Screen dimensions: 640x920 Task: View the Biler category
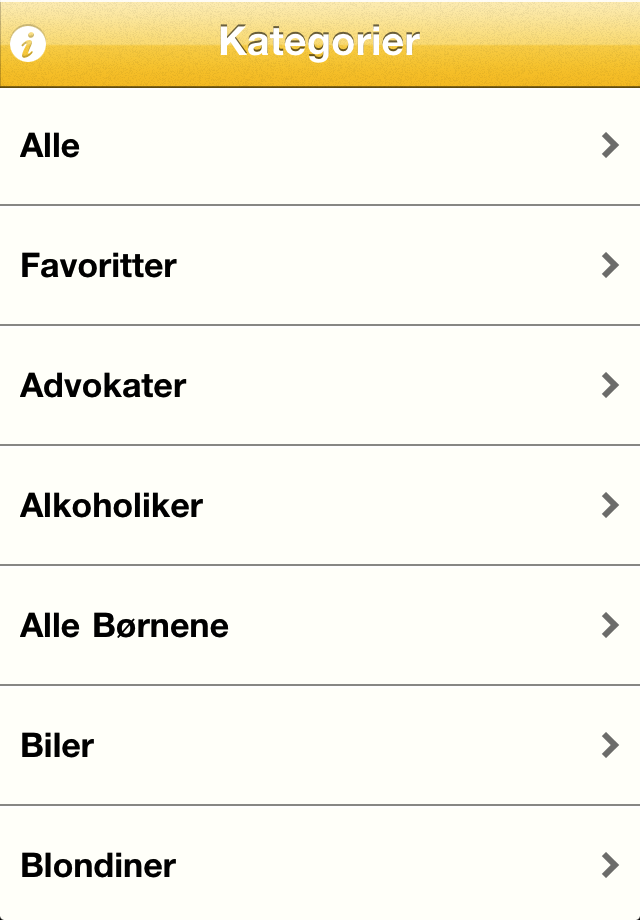click(x=320, y=745)
